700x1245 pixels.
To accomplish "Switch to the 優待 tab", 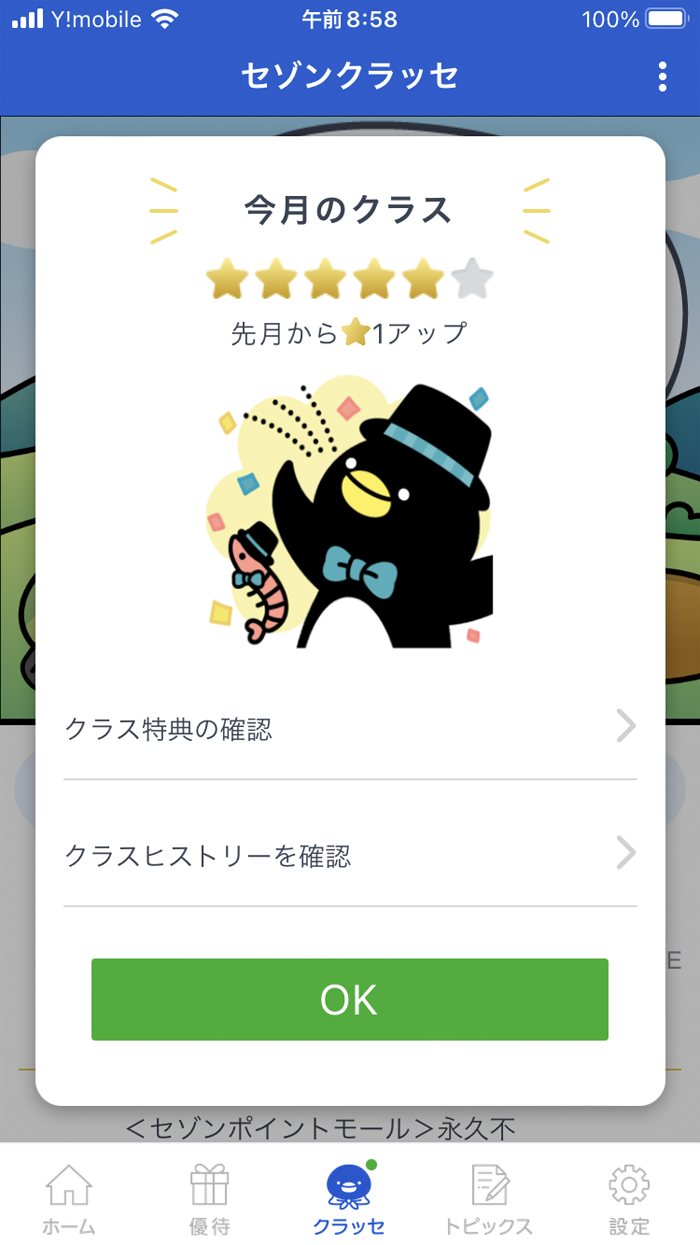I will (209, 1198).
